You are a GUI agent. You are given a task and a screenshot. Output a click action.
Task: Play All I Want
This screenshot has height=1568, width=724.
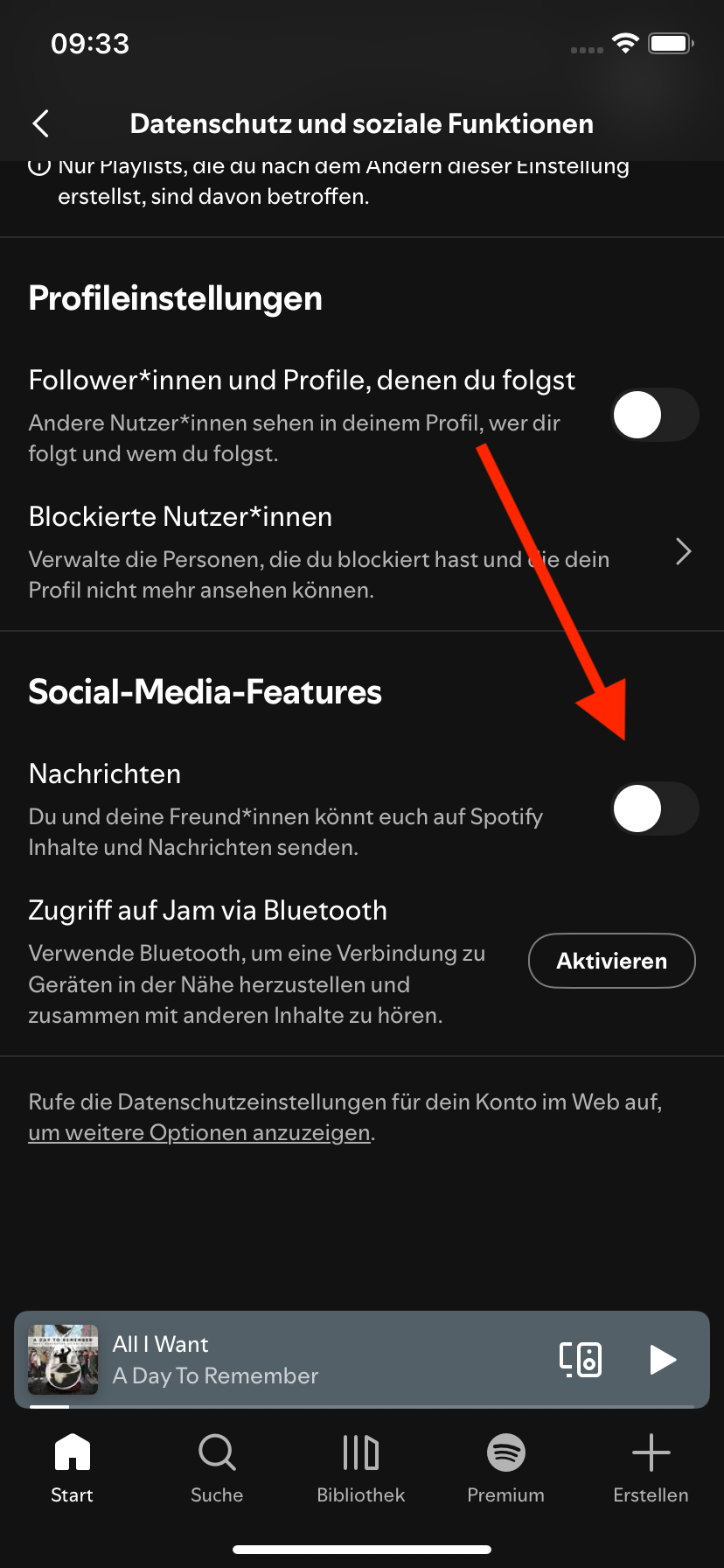pyautogui.click(x=663, y=1359)
